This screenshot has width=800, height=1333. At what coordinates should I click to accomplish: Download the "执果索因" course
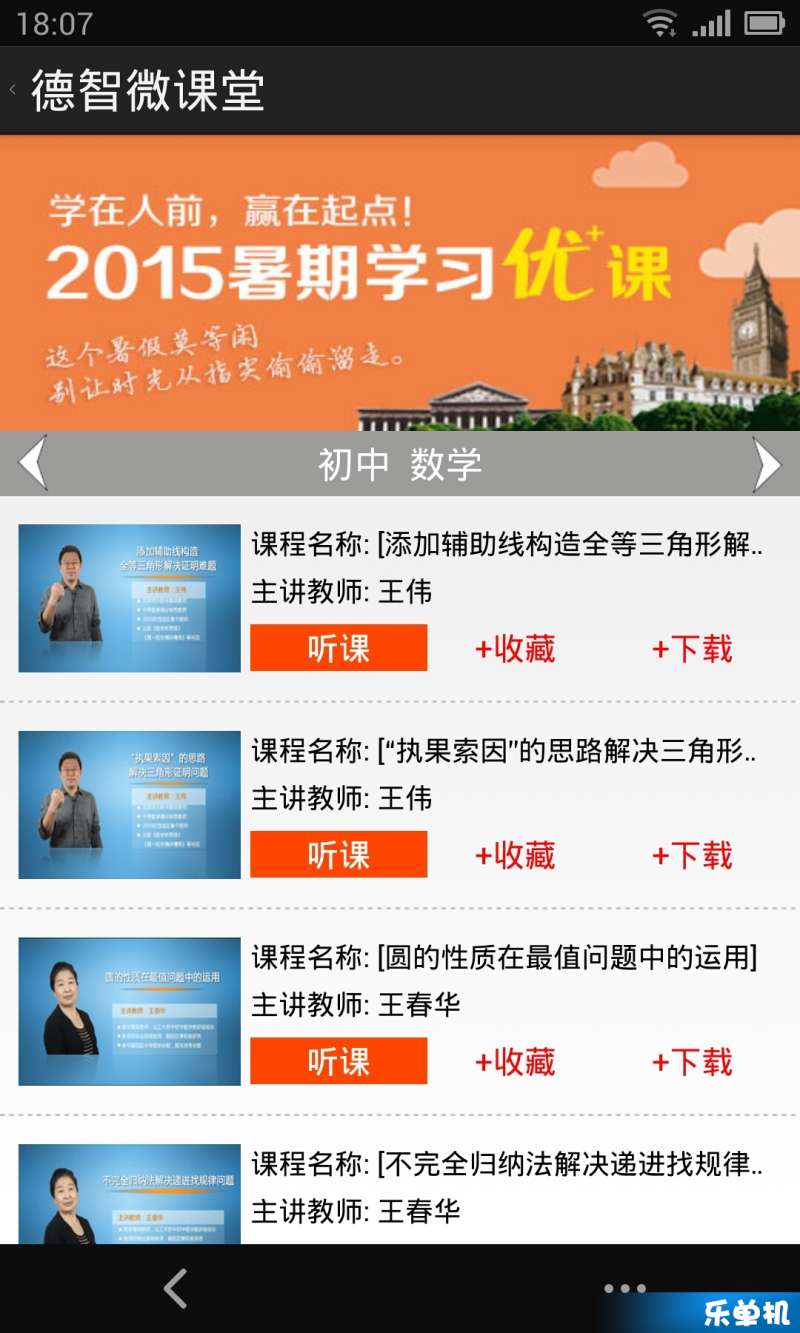(x=692, y=855)
